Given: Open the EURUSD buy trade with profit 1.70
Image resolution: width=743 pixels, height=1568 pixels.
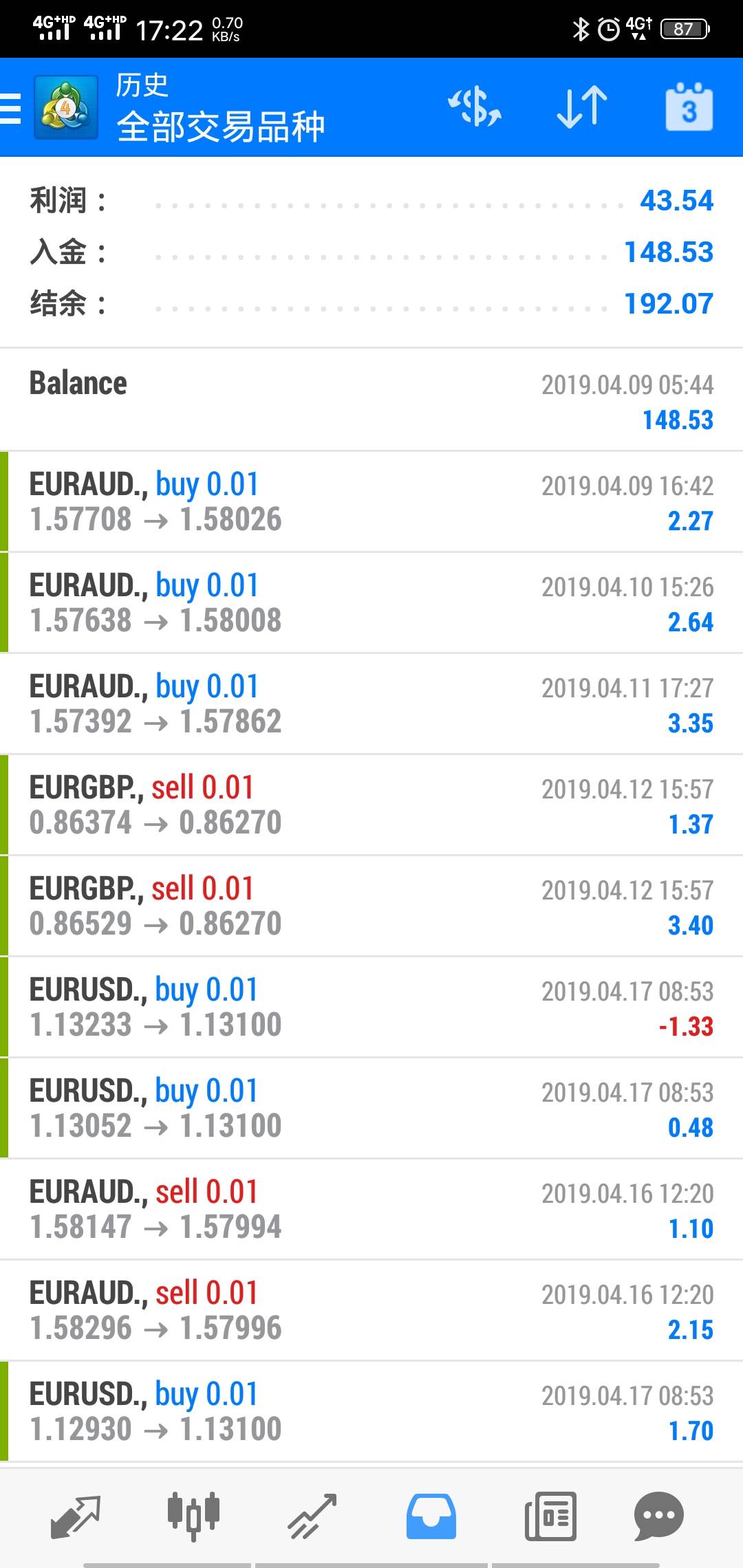Looking at the screenshot, I should [x=371, y=1412].
